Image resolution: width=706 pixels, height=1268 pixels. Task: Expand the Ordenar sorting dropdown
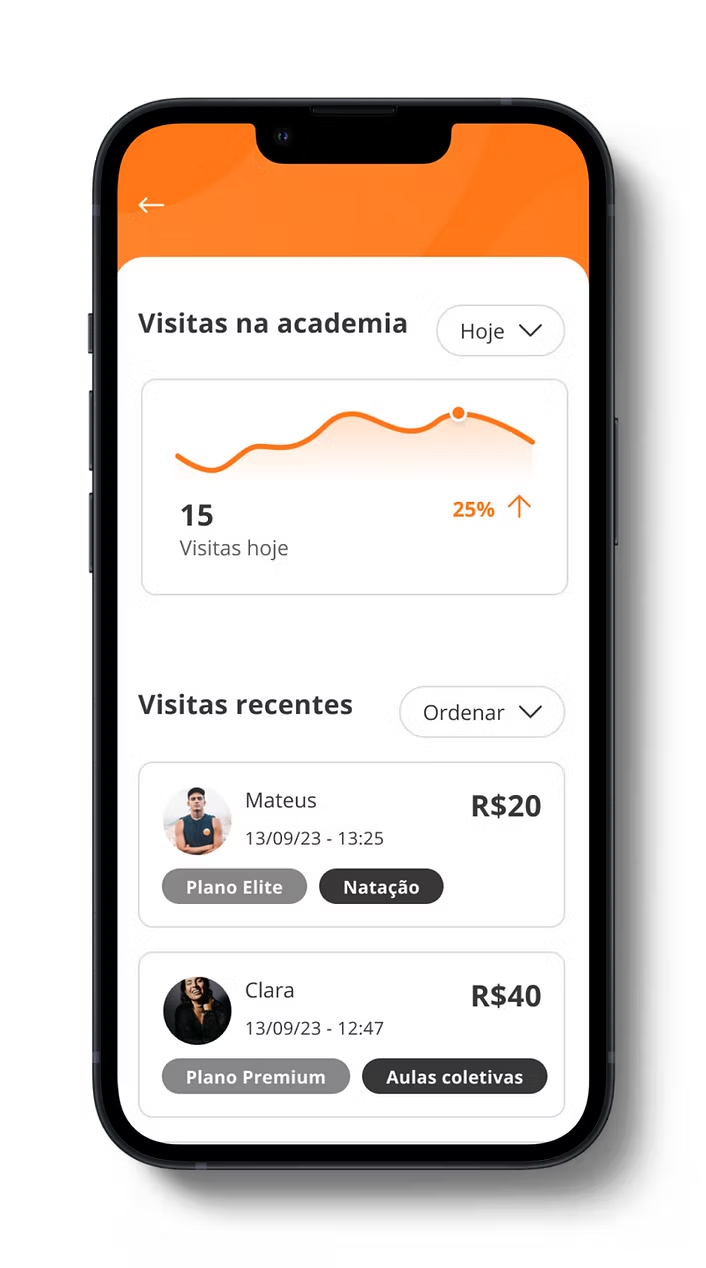[x=481, y=712]
